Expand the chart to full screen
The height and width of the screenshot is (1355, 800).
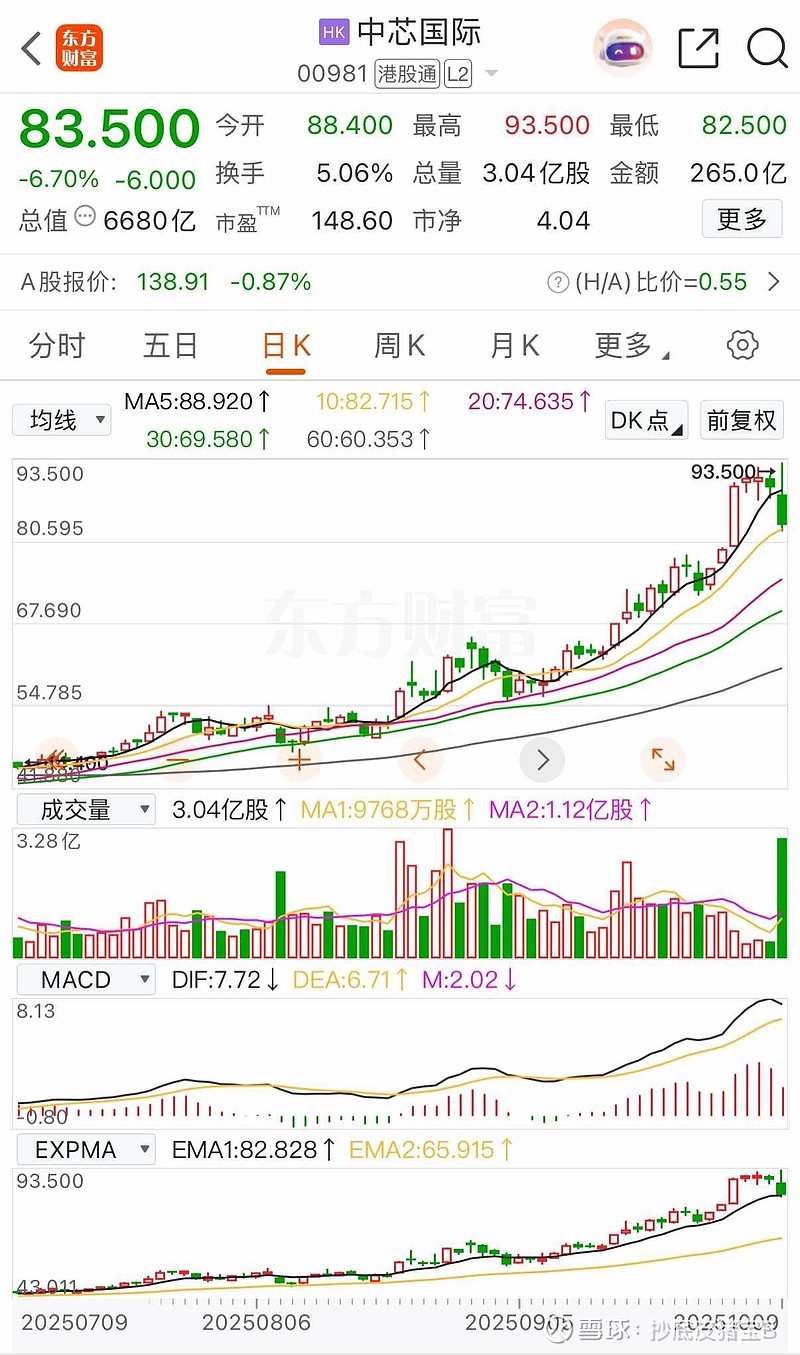(x=662, y=761)
